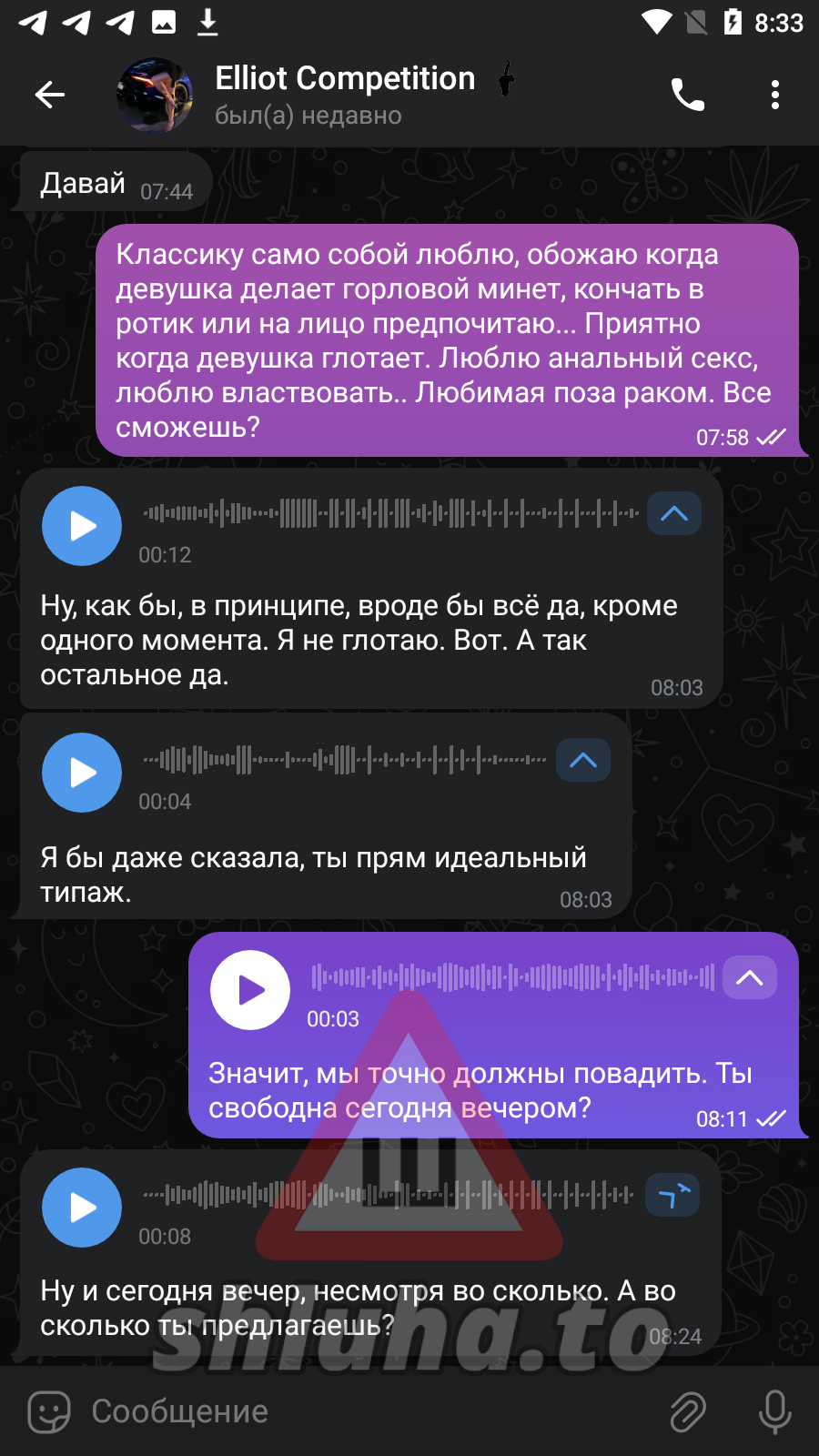Collapse transcript of the 00:12 voice message
The height and width of the screenshot is (1456, 819).
point(673,514)
